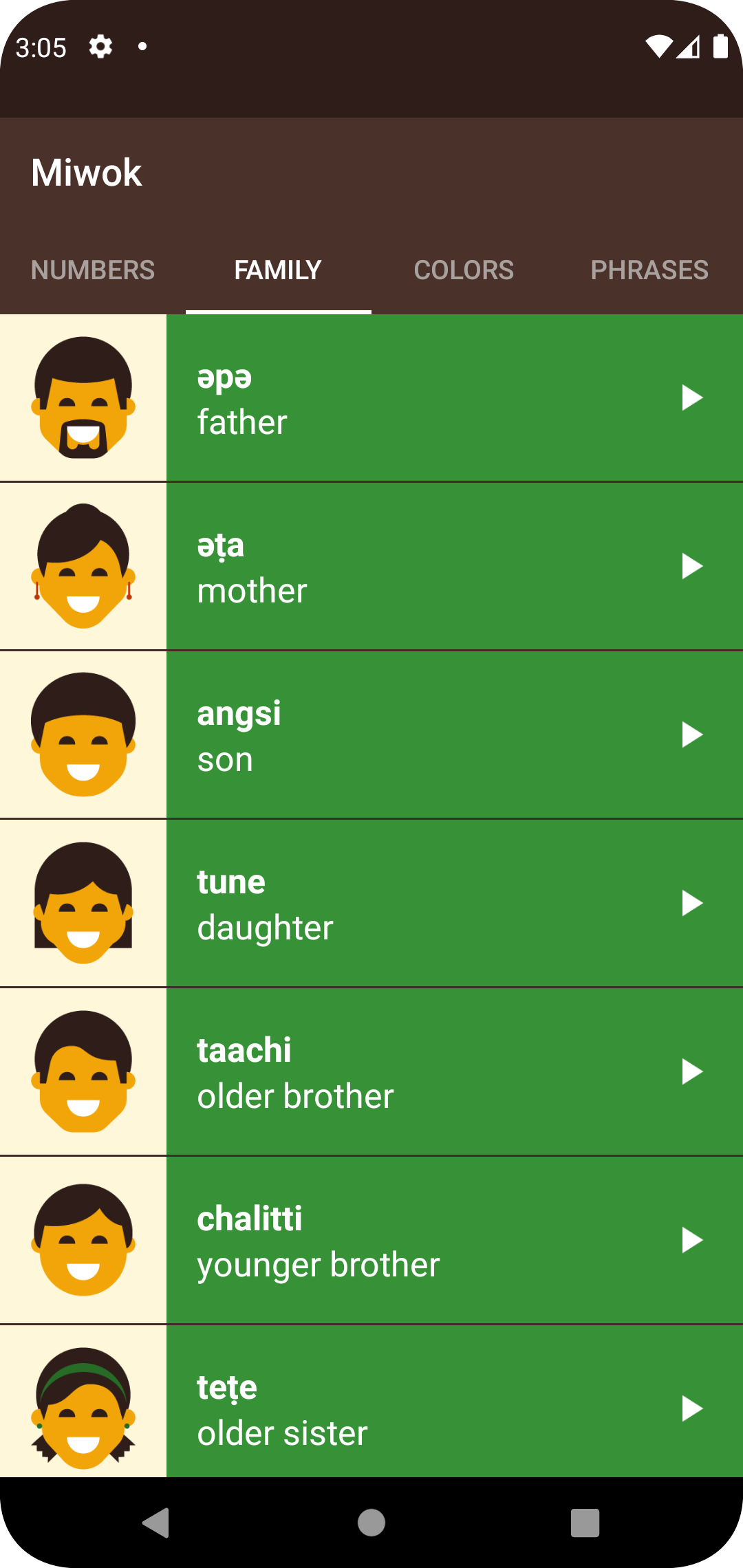Screen dimensions: 743x1568
Task: Open the COLORS tab
Action: point(464,270)
